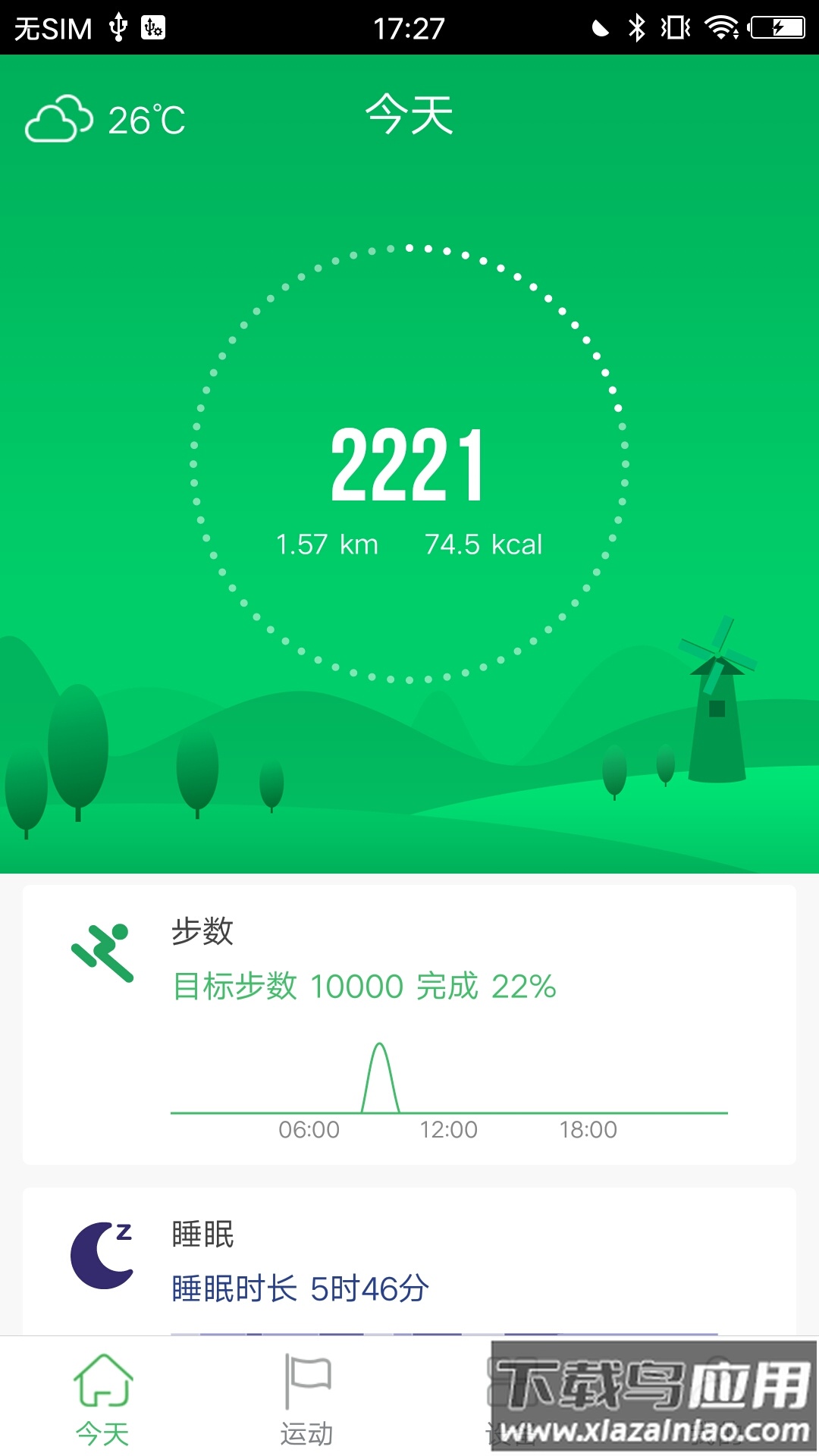Tap the step count 2221 display
Image resolution: width=819 pixels, height=1456 pixels.
(409, 466)
